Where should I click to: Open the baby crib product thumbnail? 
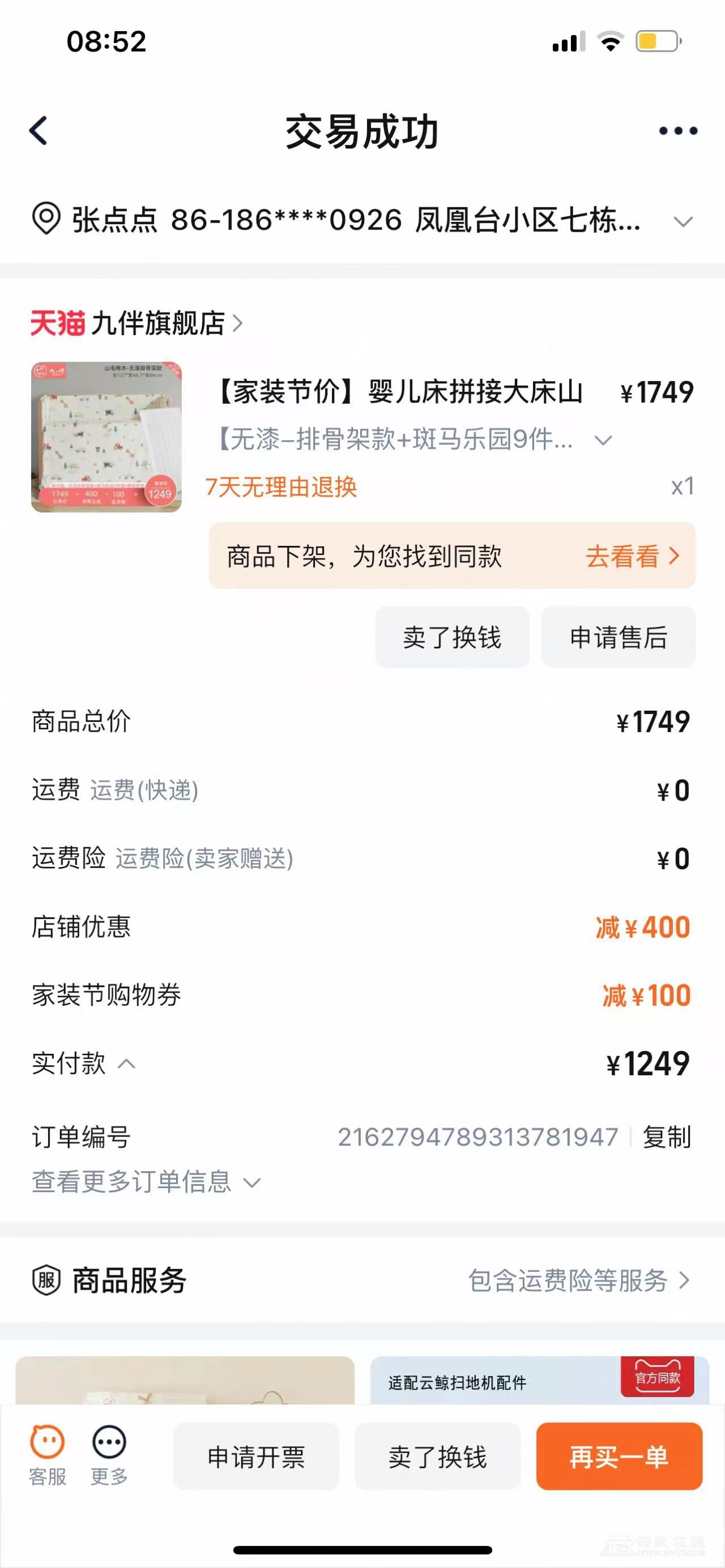(106, 437)
